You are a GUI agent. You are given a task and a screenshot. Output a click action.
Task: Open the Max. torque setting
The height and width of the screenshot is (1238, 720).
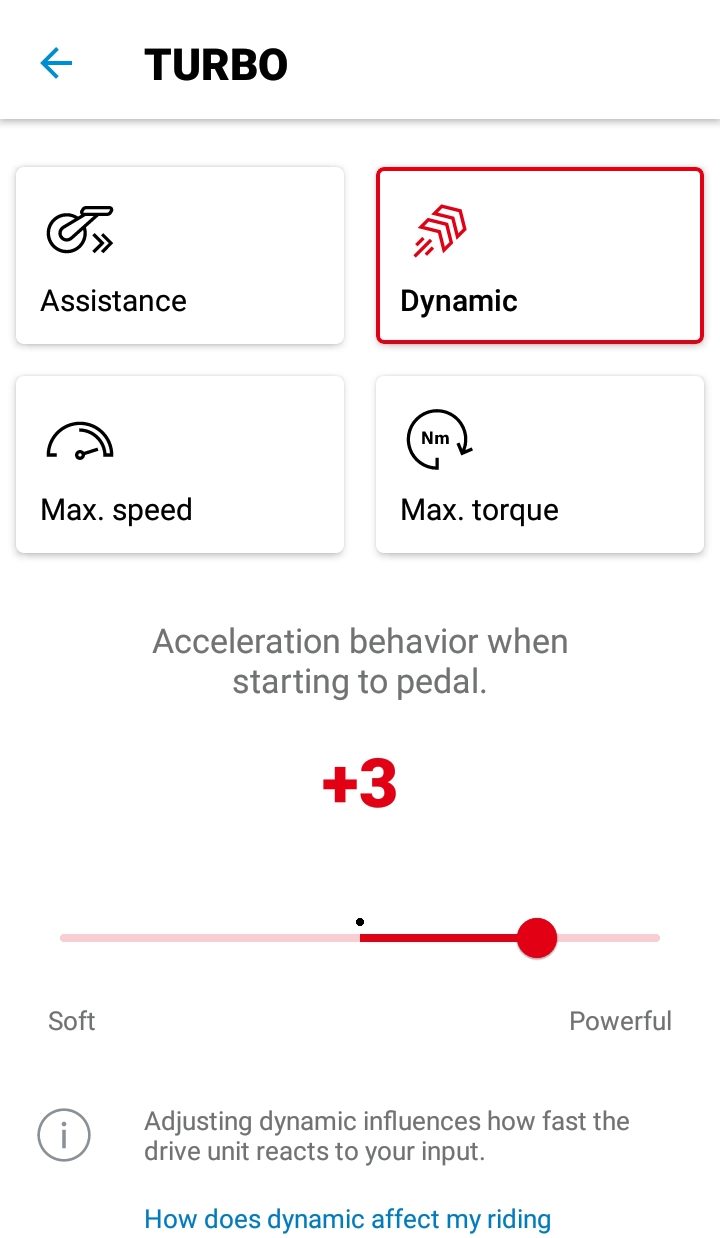(540, 464)
